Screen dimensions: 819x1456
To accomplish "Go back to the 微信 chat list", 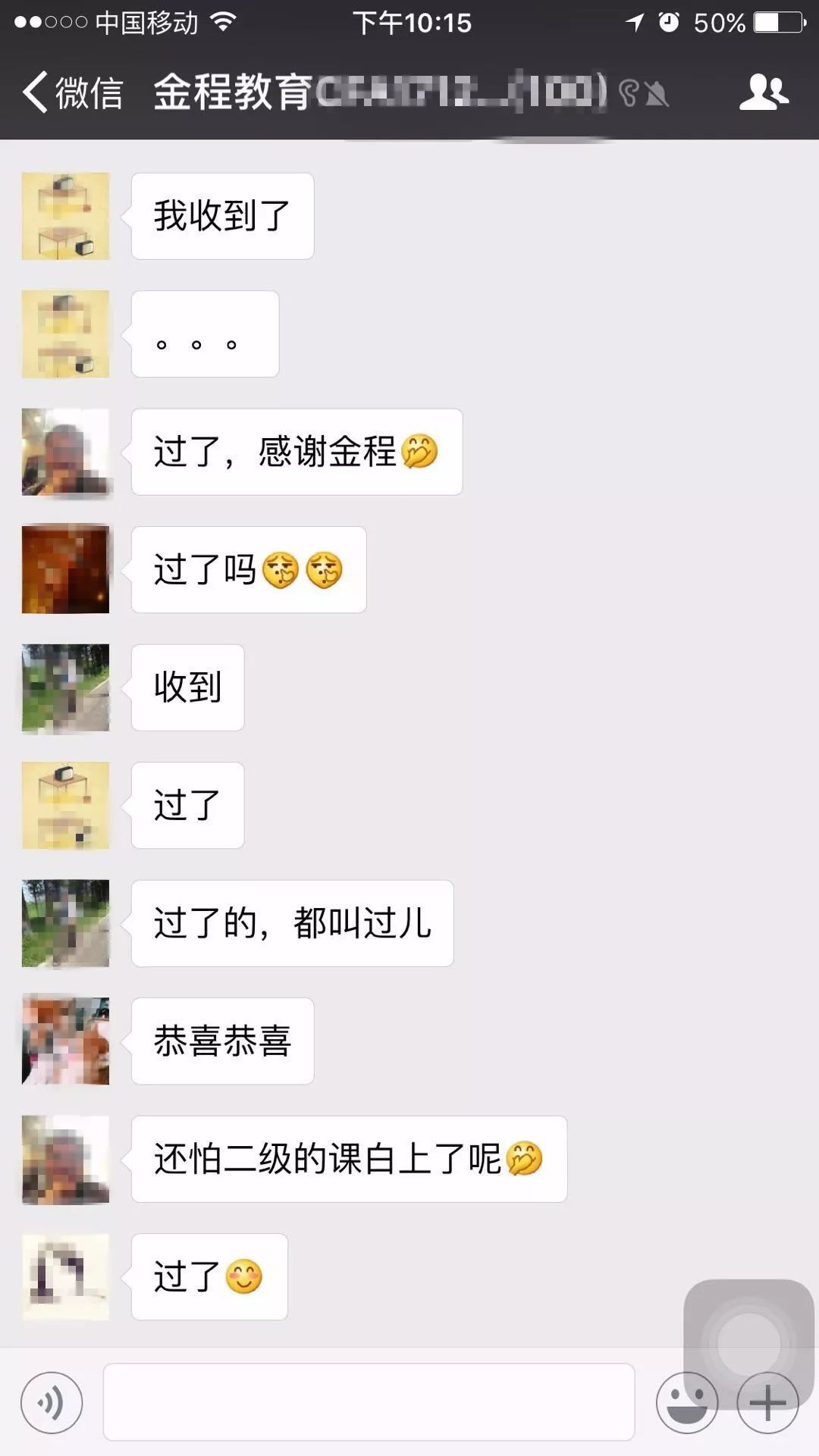I will click(x=72, y=92).
